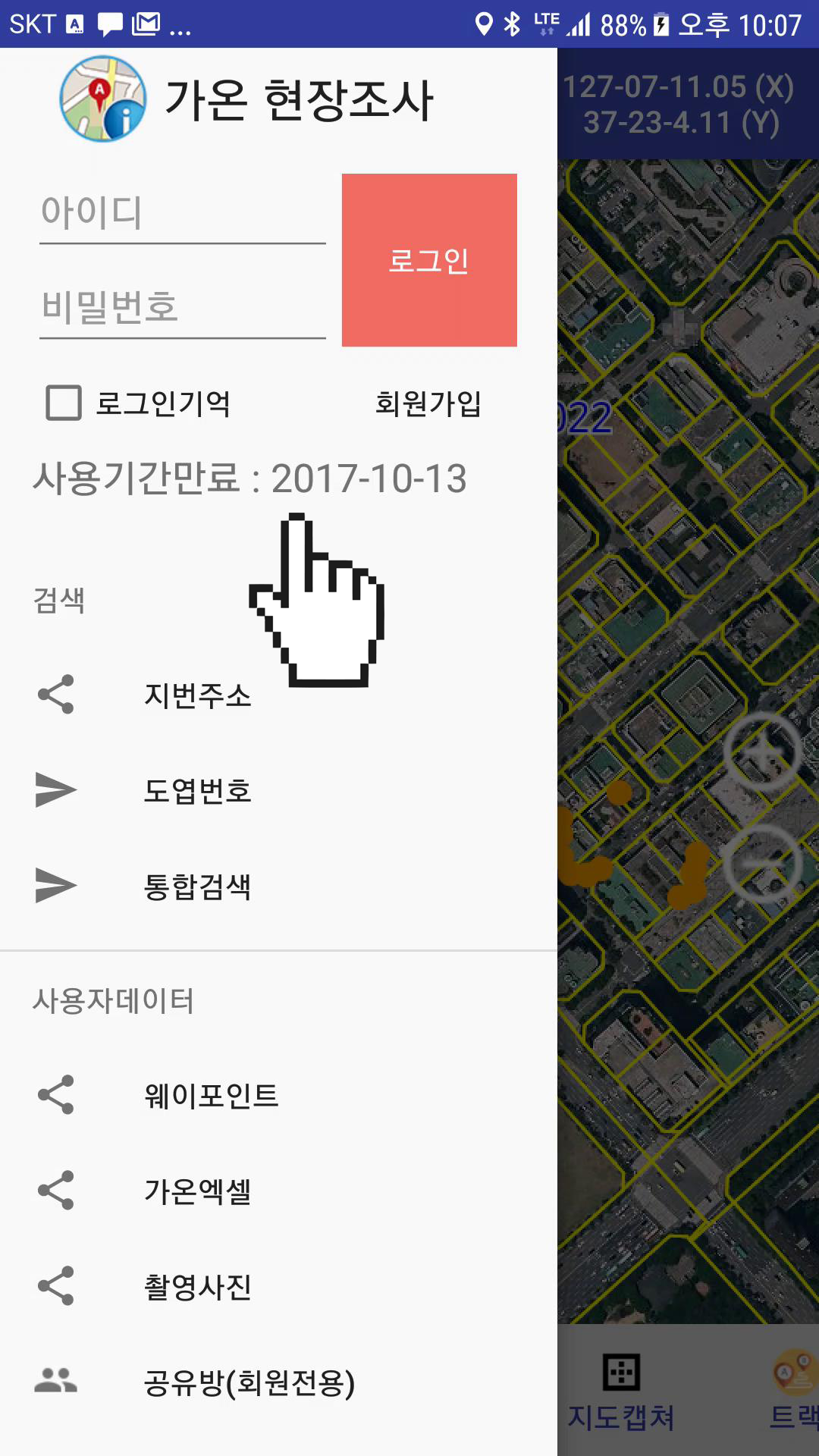Open 공유방(회원전용) menu item
Image resolution: width=819 pixels, height=1456 pixels.
278,1382
